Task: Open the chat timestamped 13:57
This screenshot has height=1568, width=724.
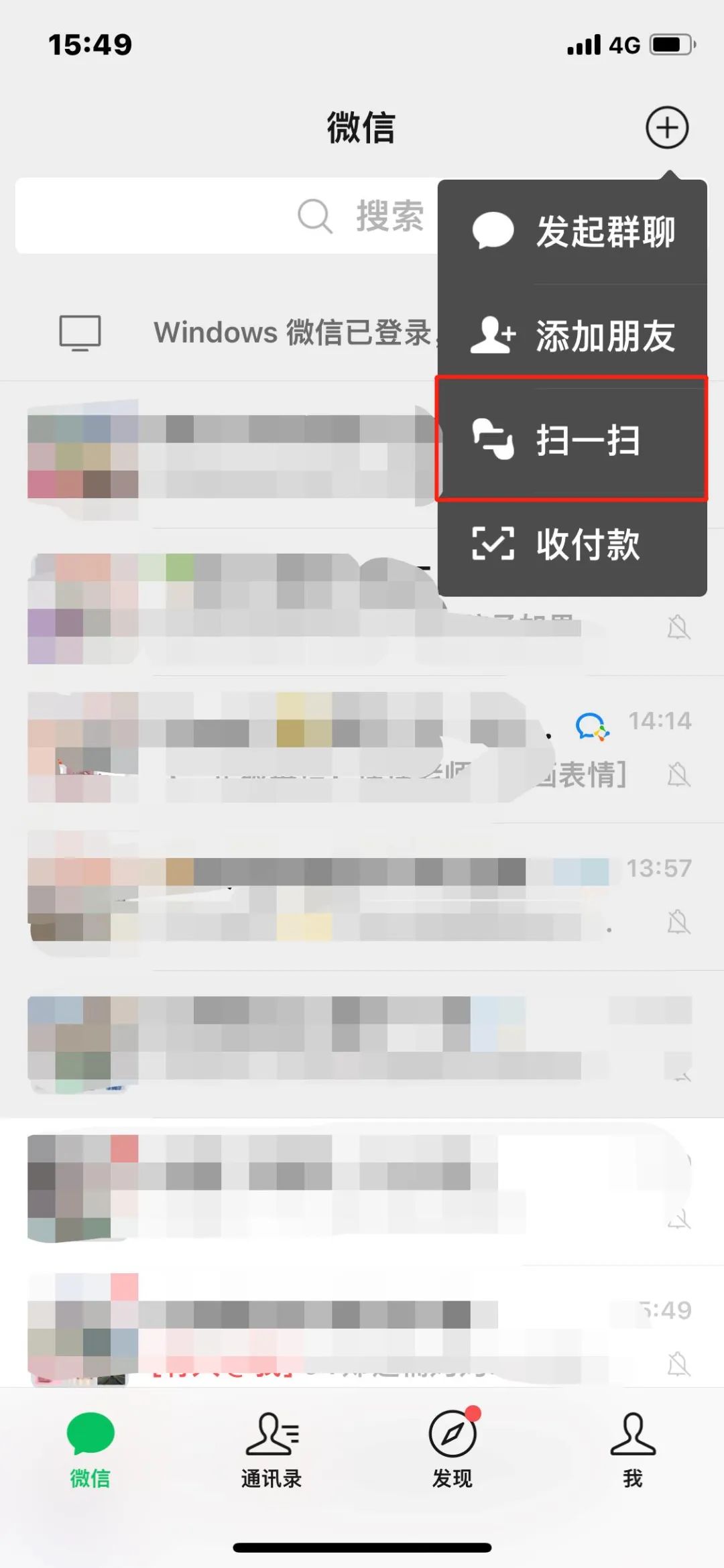Action: [362, 896]
